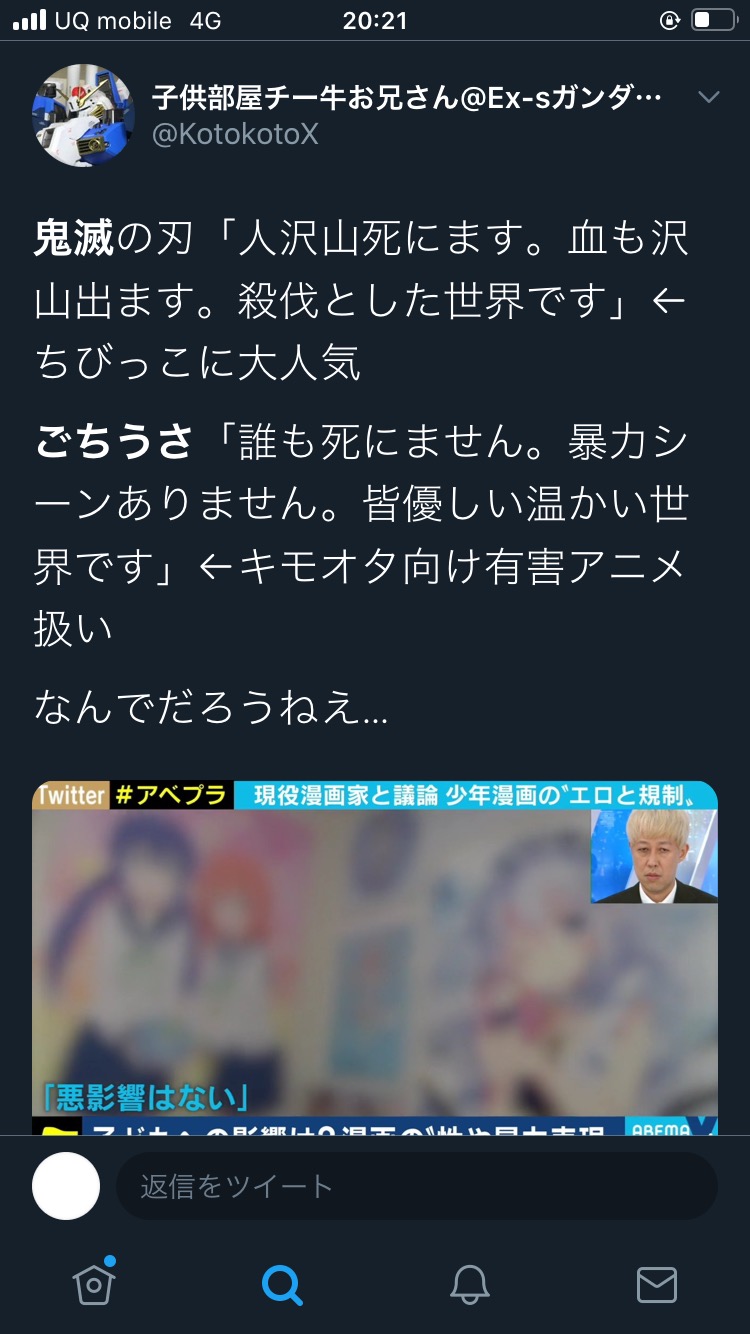This screenshot has width=750, height=1334.
Task: Tap the 返信をツイート reply field
Action: pos(417,1186)
